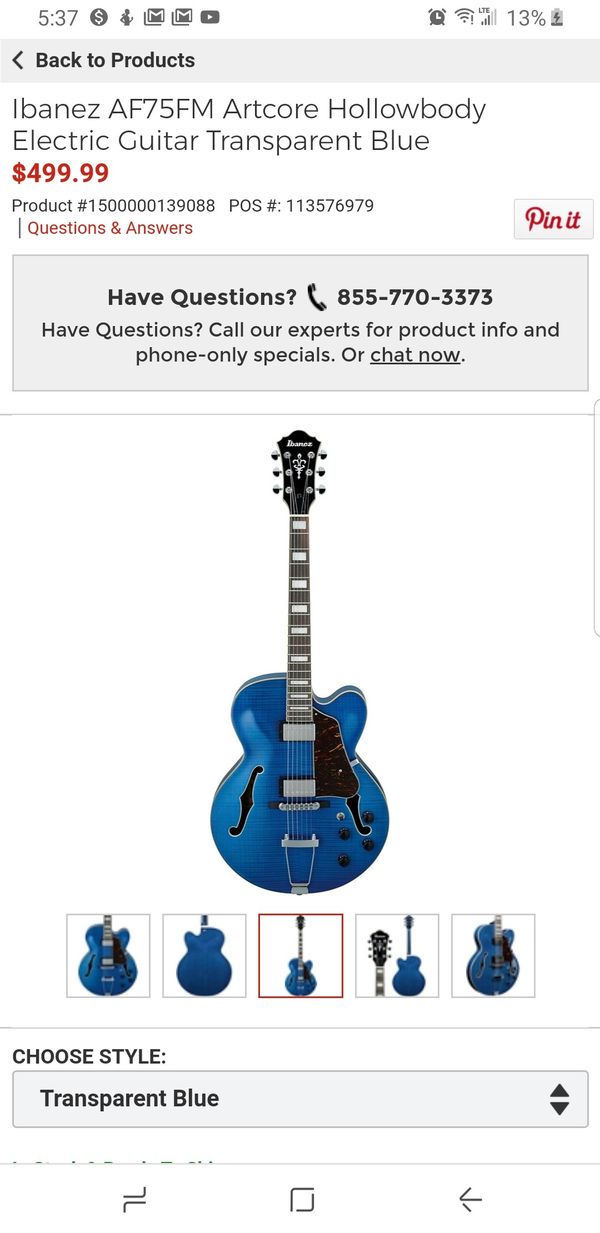This screenshot has width=600, height=1233.
Task: Select the first thumbnail showing body front close-up
Action: pyautogui.click(x=108, y=955)
